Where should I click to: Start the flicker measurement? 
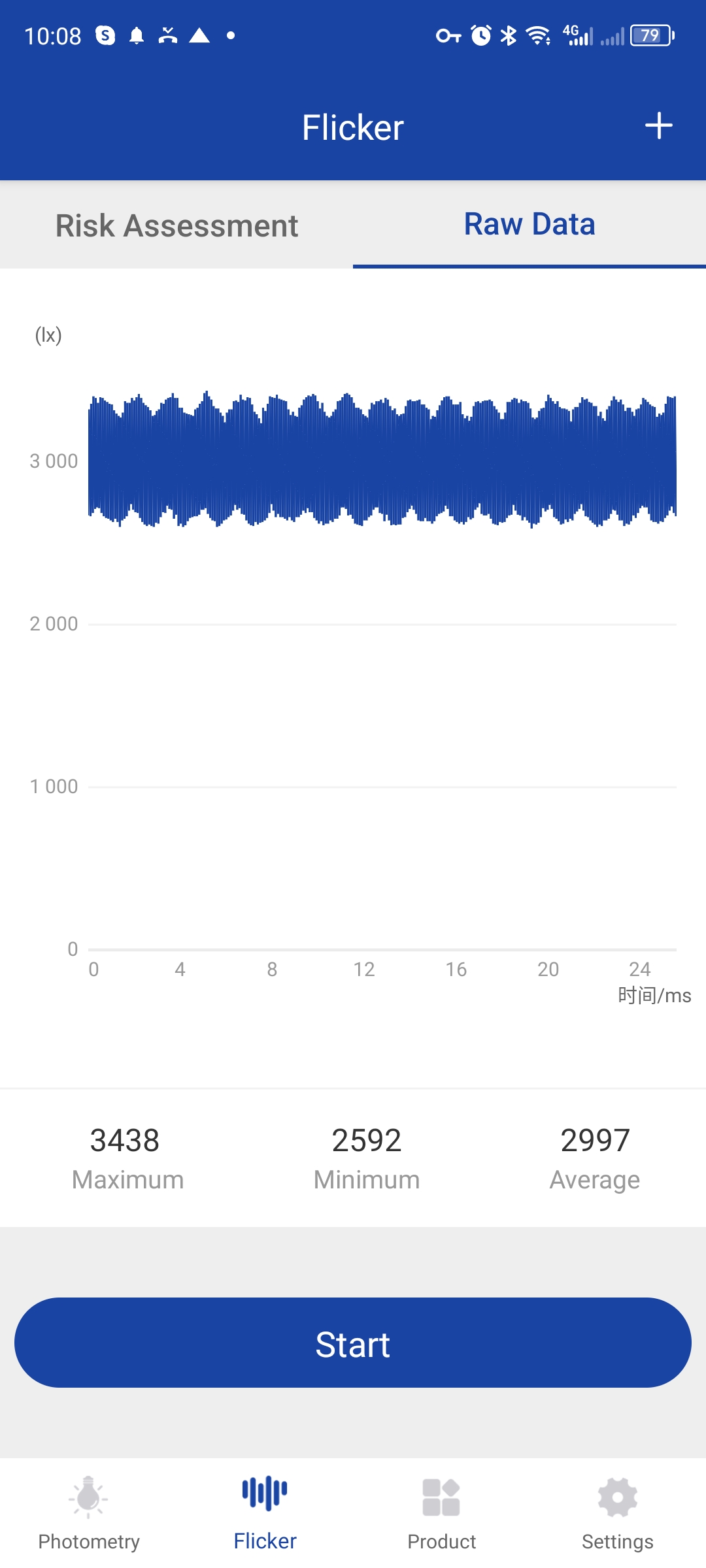point(353,1343)
